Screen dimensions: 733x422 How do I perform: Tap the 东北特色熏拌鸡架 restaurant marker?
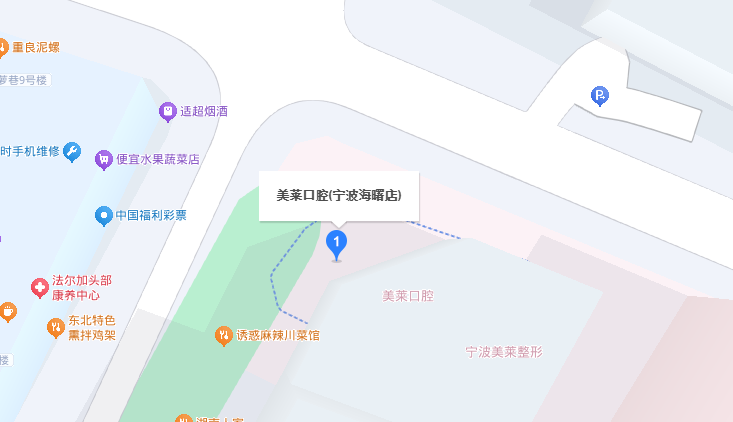tap(55, 327)
